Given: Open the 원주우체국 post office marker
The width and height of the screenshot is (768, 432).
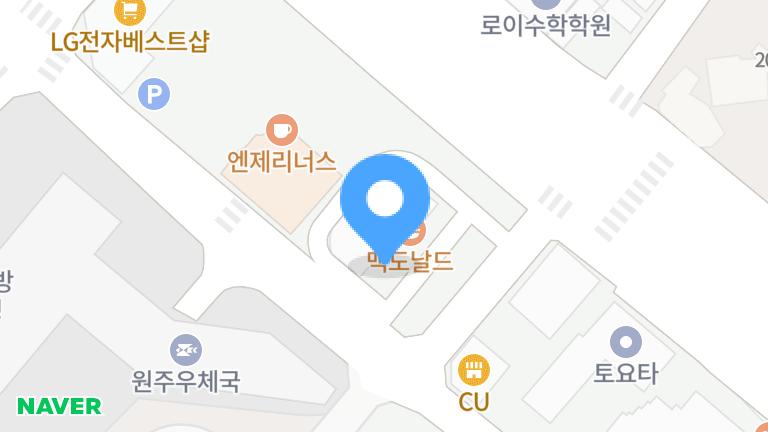Looking at the screenshot, I should [186, 349].
